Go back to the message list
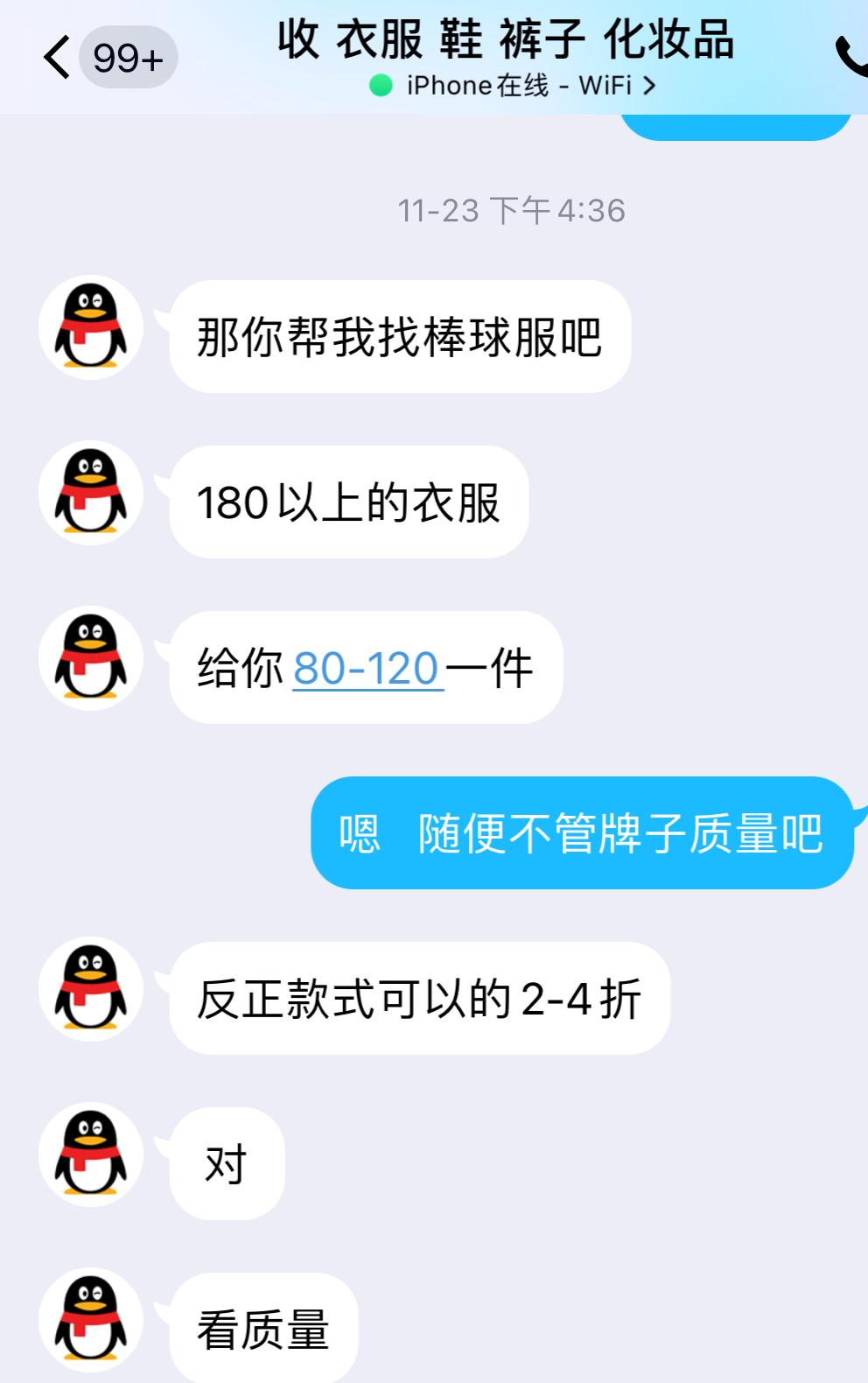Screen dimensions: 868x1383 [x=58, y=58]
